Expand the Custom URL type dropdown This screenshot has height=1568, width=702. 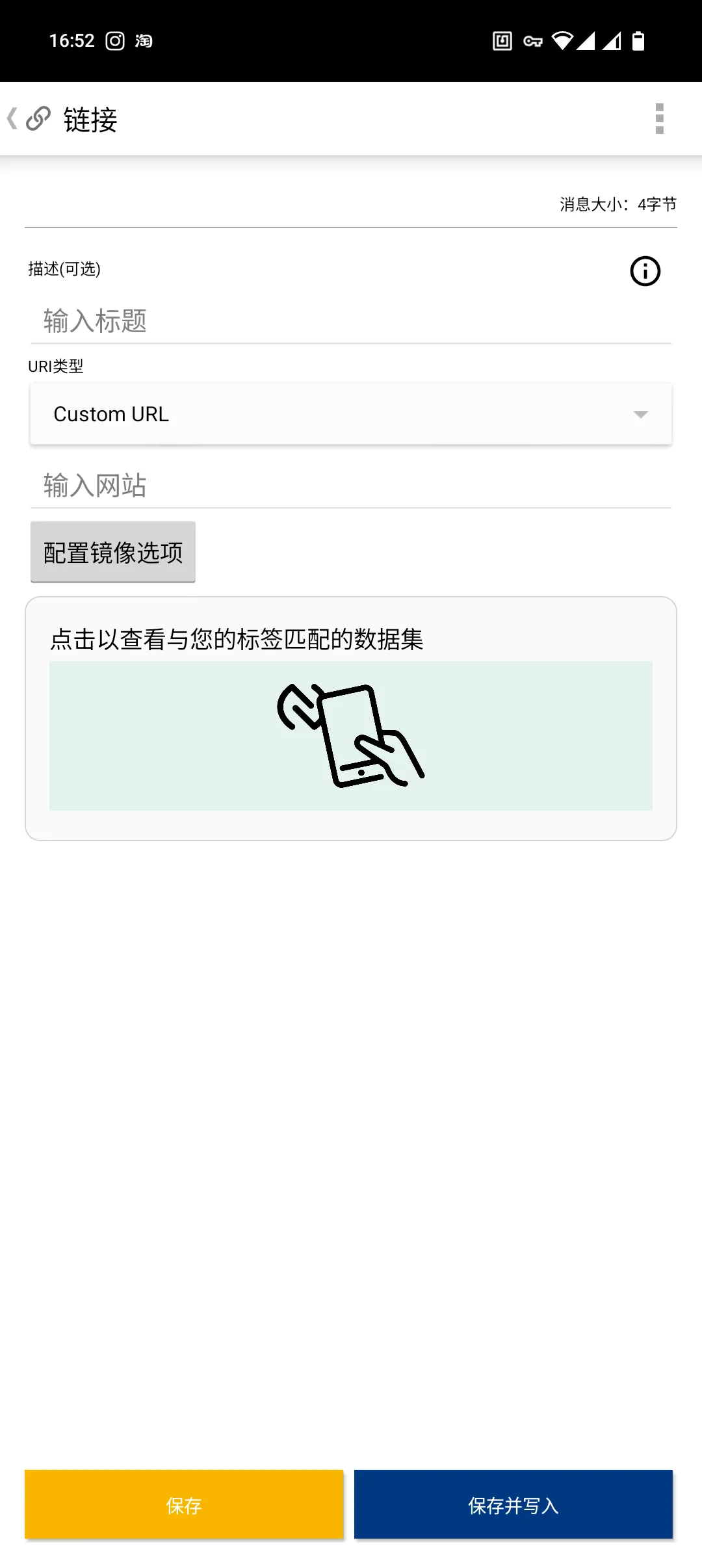[x=351, y=414]
